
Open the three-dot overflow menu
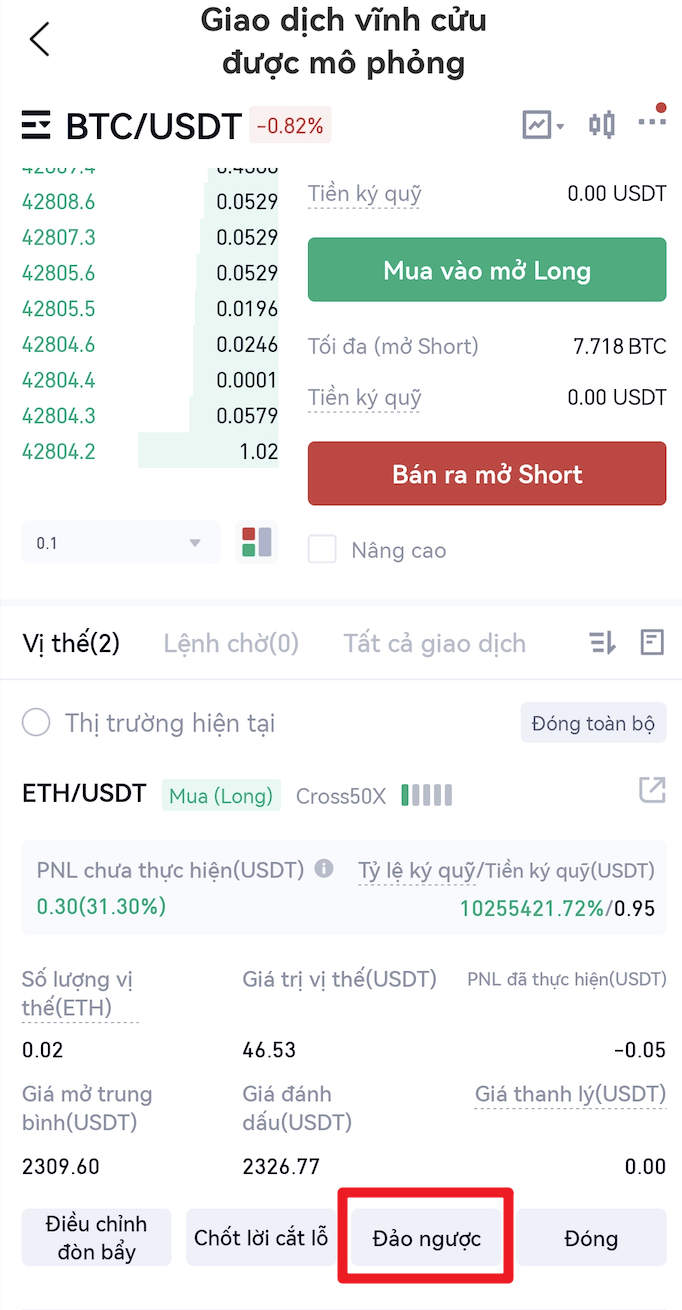651,122
